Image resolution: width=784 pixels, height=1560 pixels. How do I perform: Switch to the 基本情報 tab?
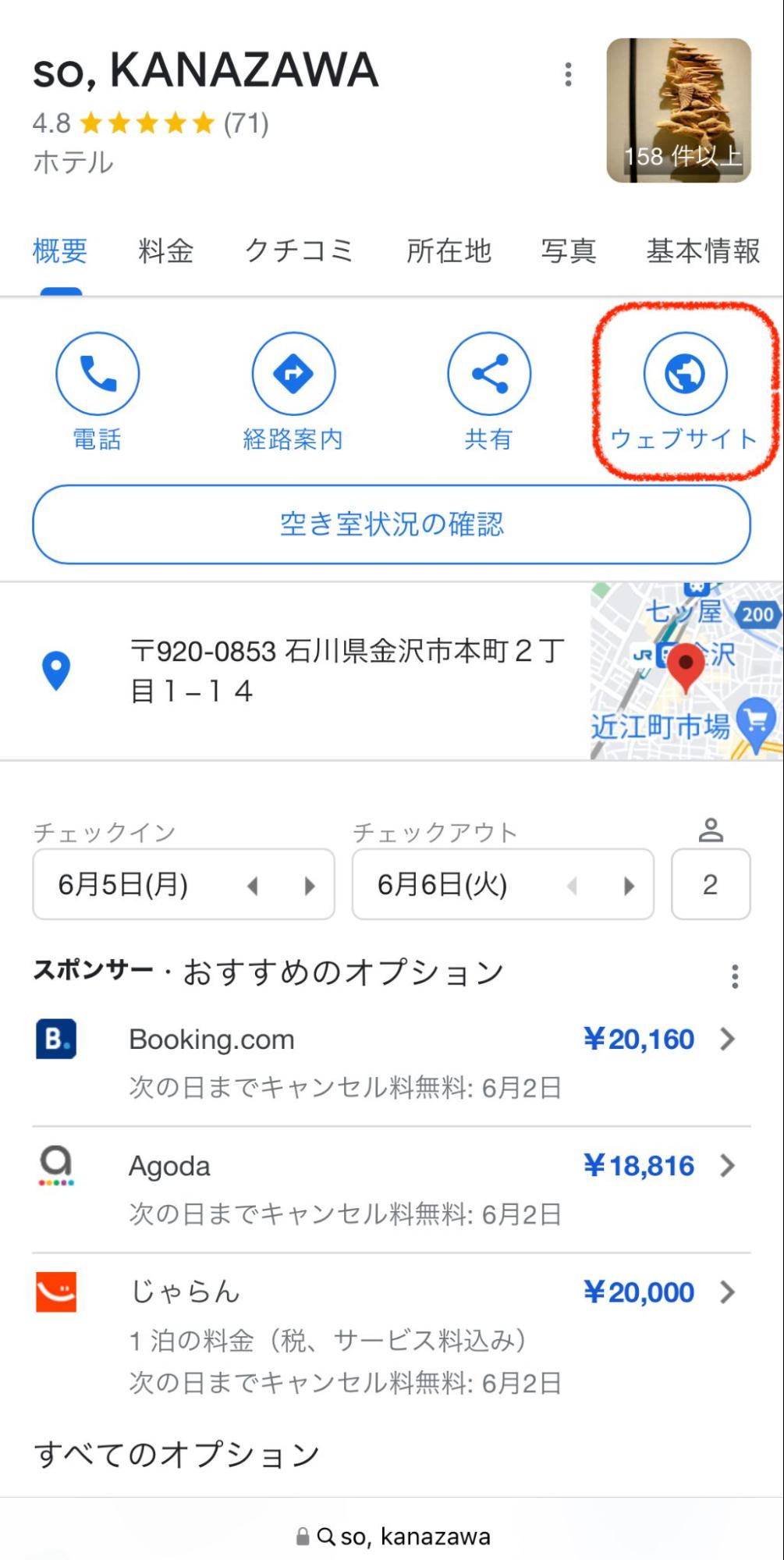tap(702, 251)
